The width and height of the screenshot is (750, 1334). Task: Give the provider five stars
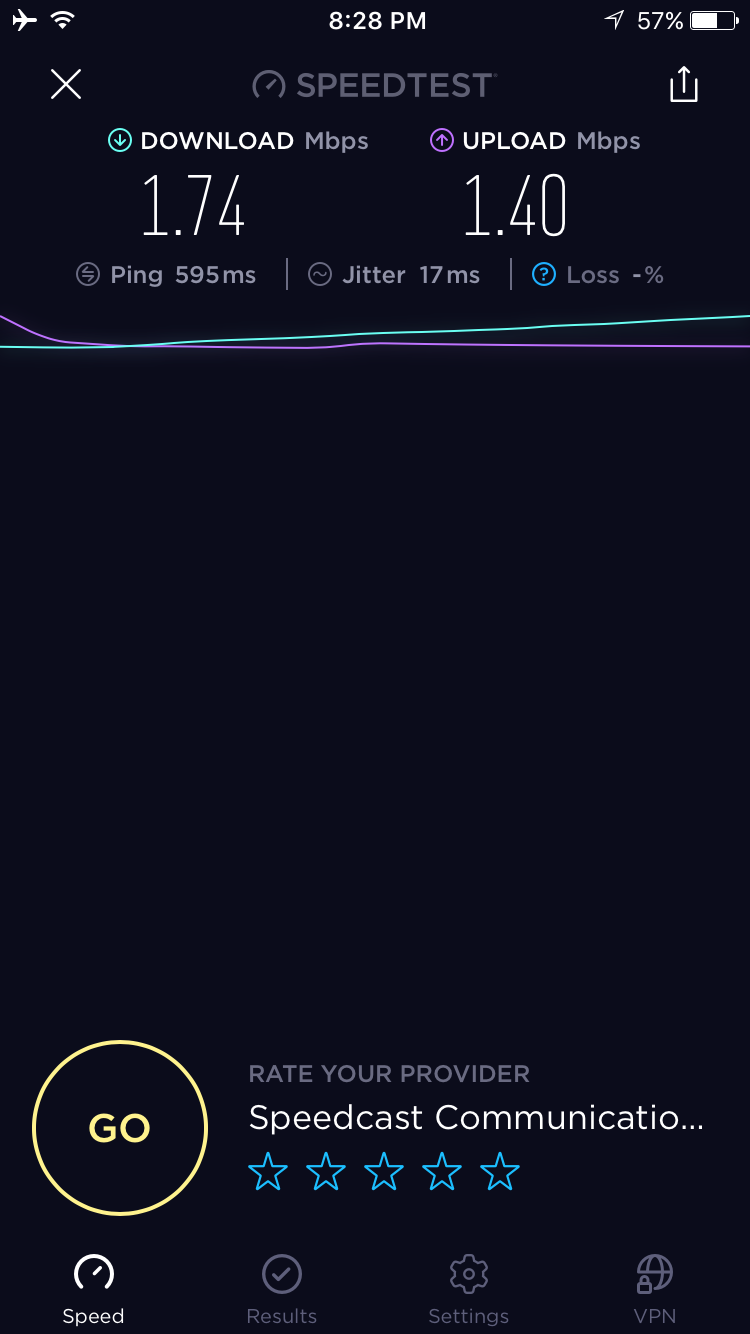(500, 1172)
